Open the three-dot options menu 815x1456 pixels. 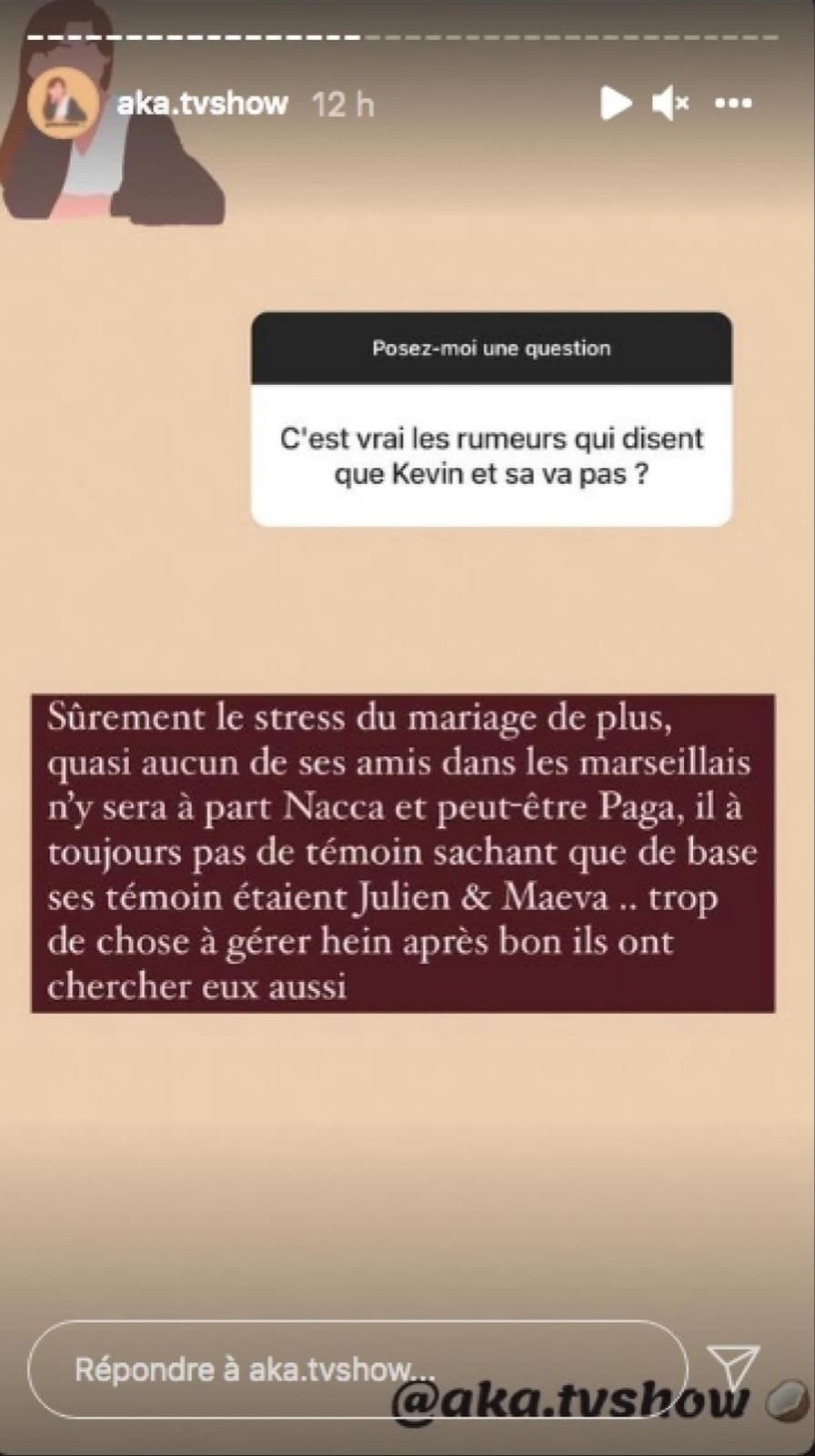pos(734,104)
